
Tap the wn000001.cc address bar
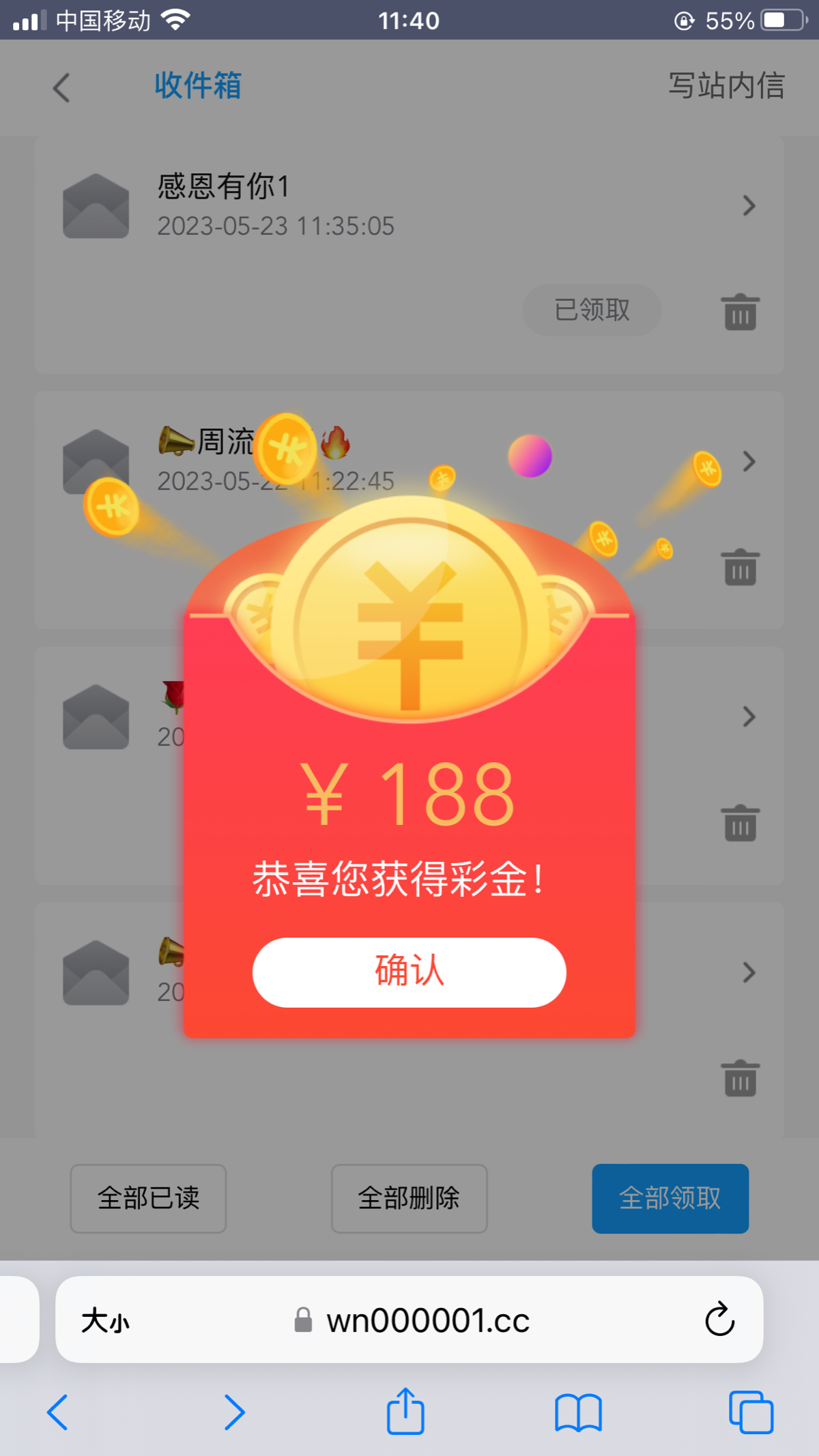coord(427,1321)
